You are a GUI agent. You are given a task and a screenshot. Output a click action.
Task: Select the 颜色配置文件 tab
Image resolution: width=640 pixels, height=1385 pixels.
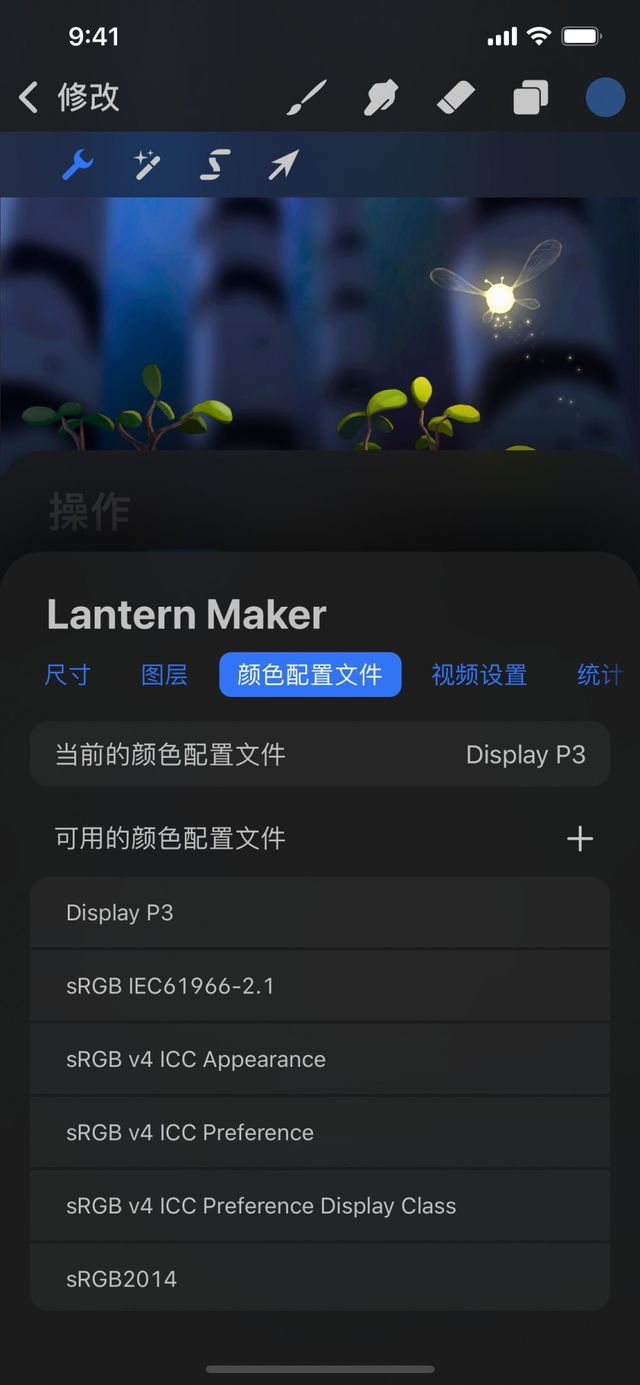click(x=310, y=675)
